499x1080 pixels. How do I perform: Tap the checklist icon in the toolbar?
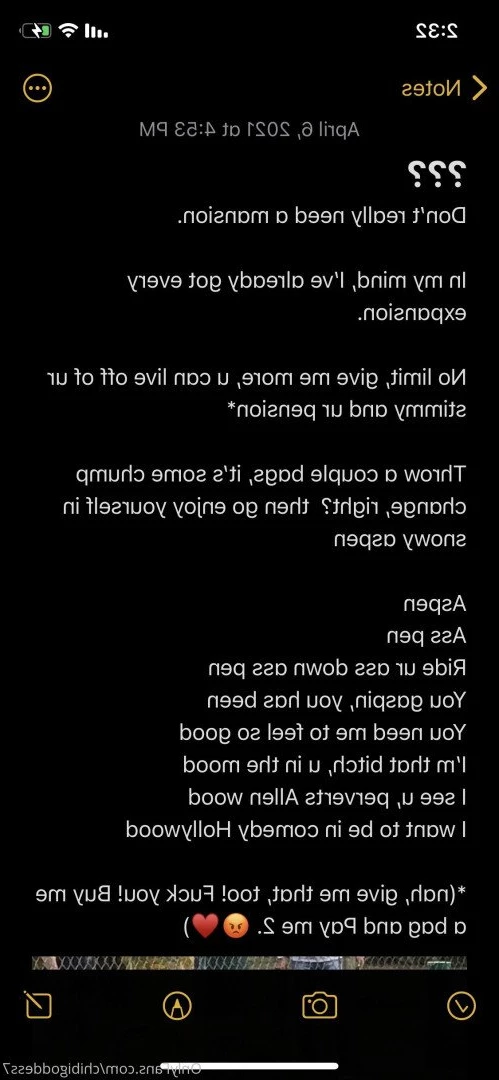click(461, 1006)
